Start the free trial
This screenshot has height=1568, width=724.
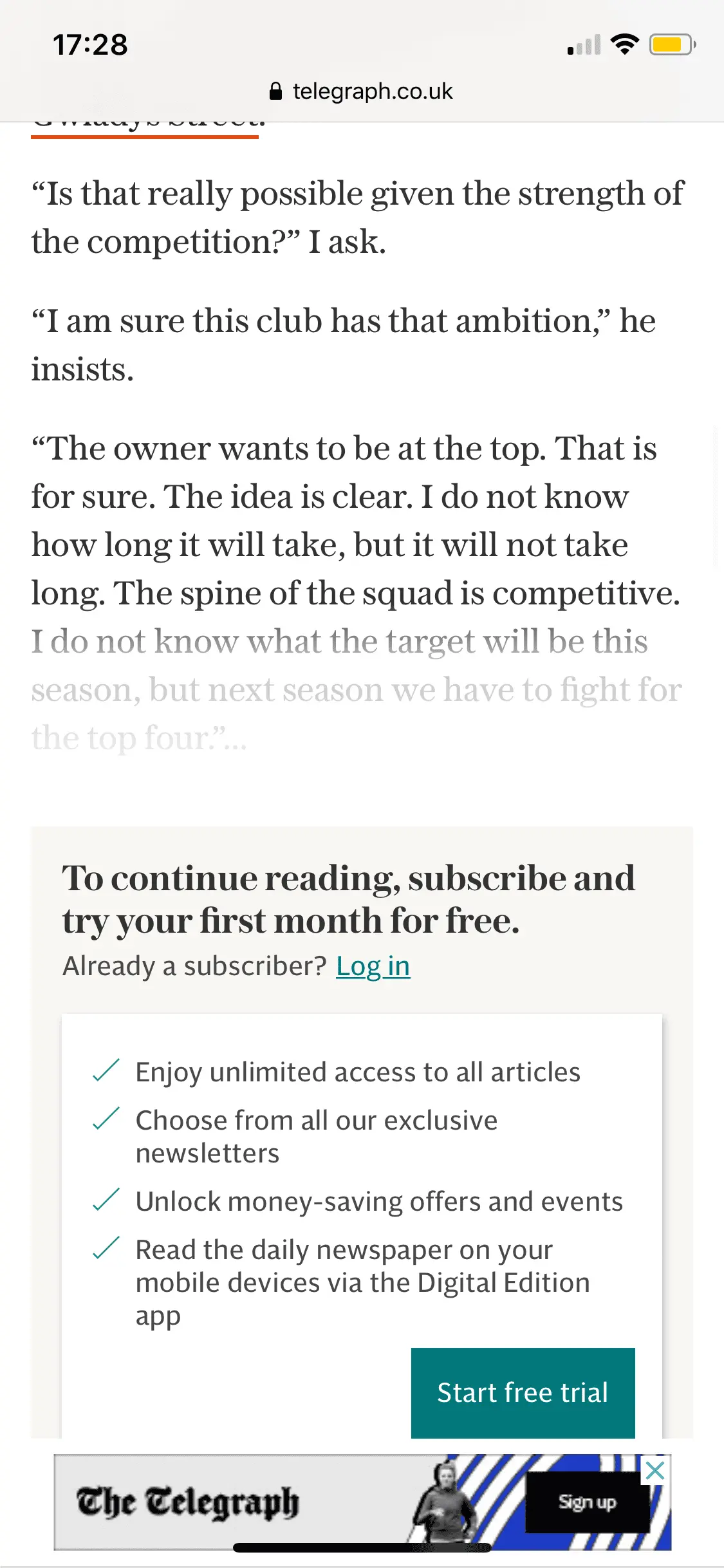click(523, 1392)
